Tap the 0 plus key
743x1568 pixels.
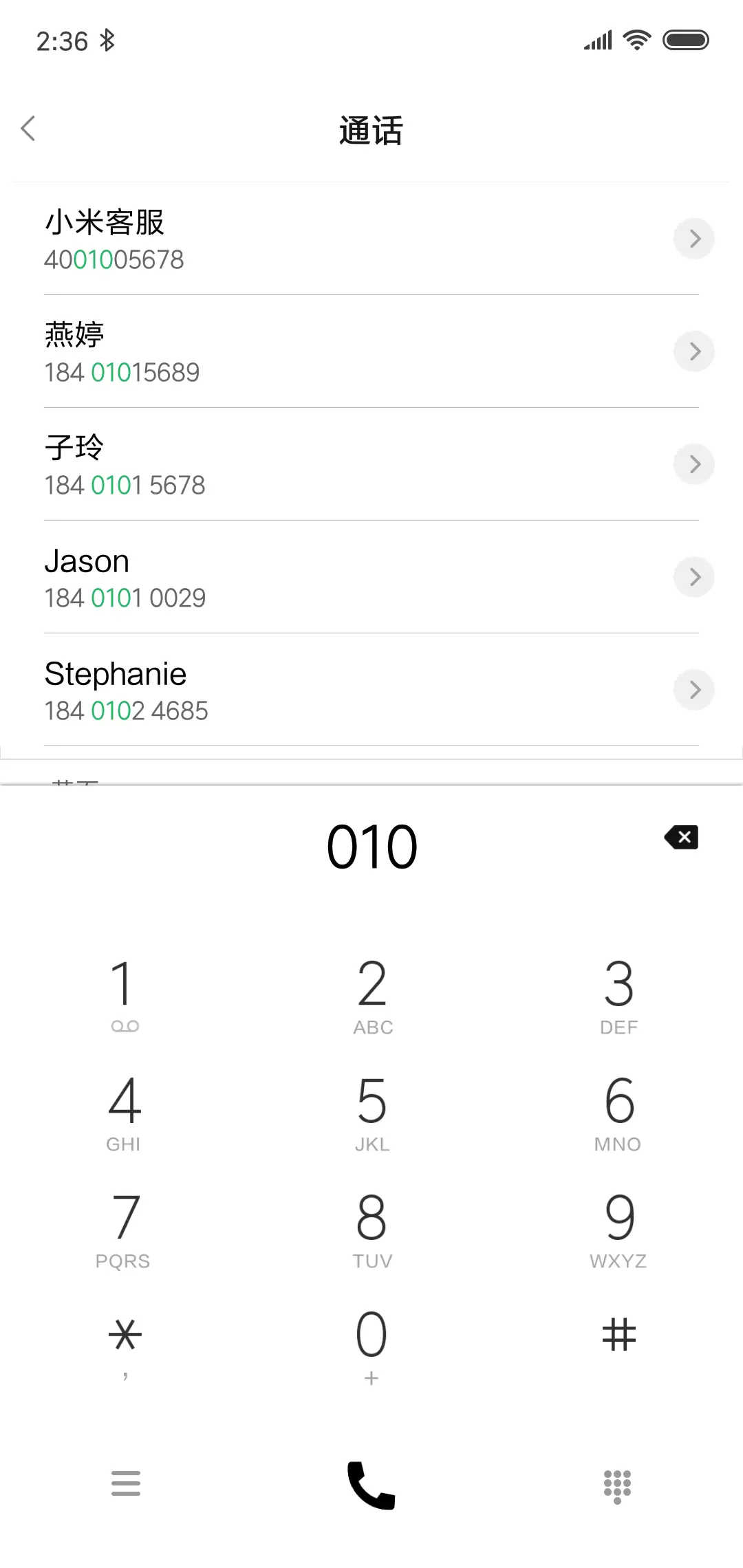coord(372,1344)
